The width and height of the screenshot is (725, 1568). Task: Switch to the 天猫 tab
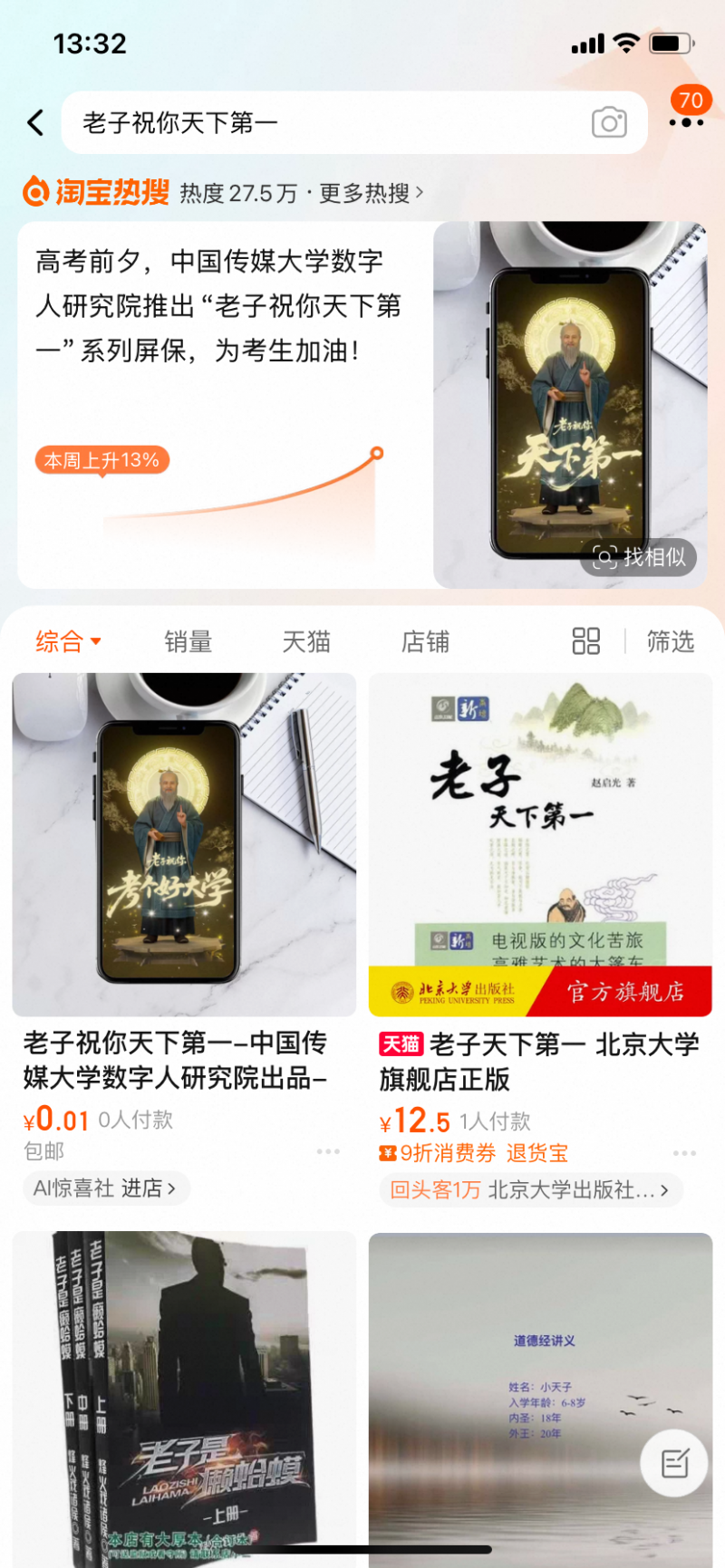point(306,642)
